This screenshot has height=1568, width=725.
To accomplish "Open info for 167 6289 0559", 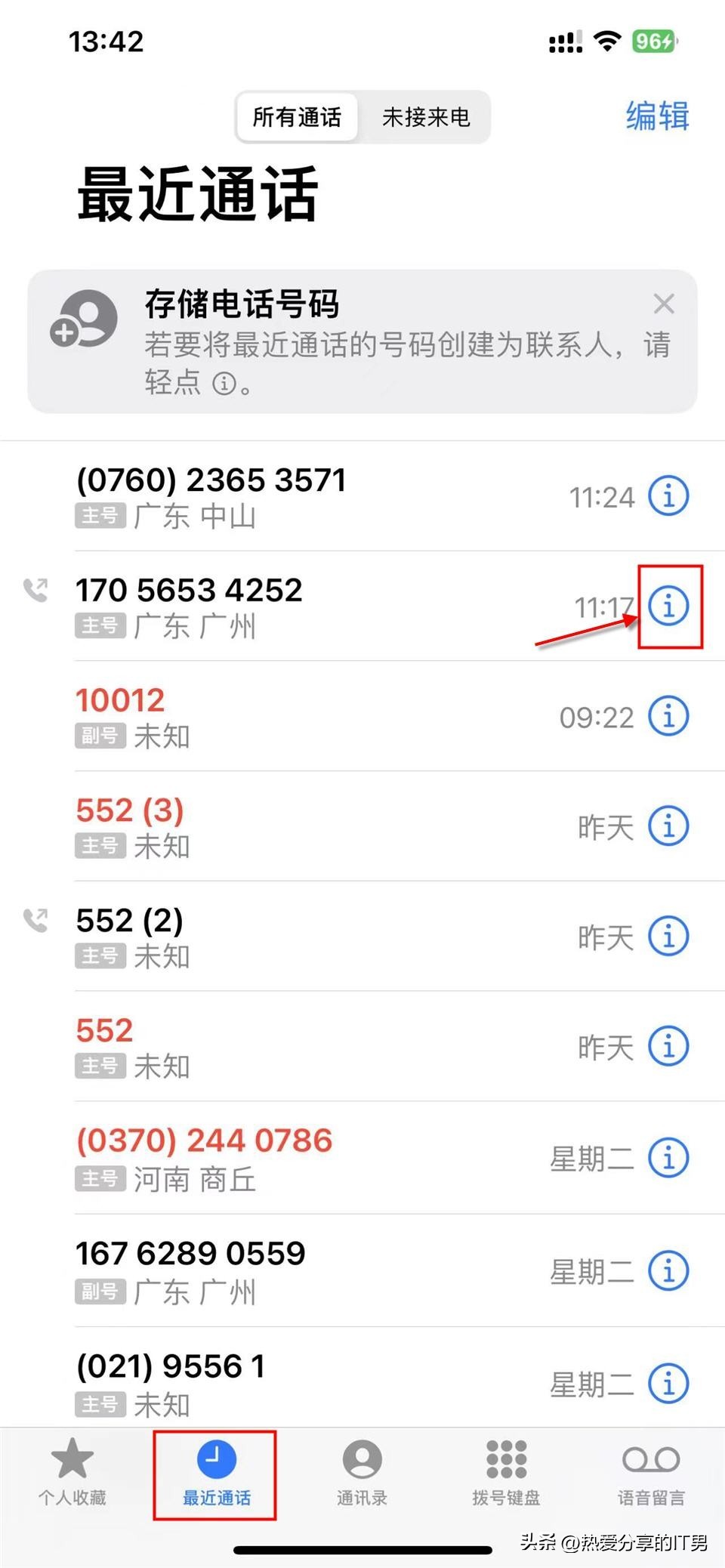I will [x=668, y=1270].
